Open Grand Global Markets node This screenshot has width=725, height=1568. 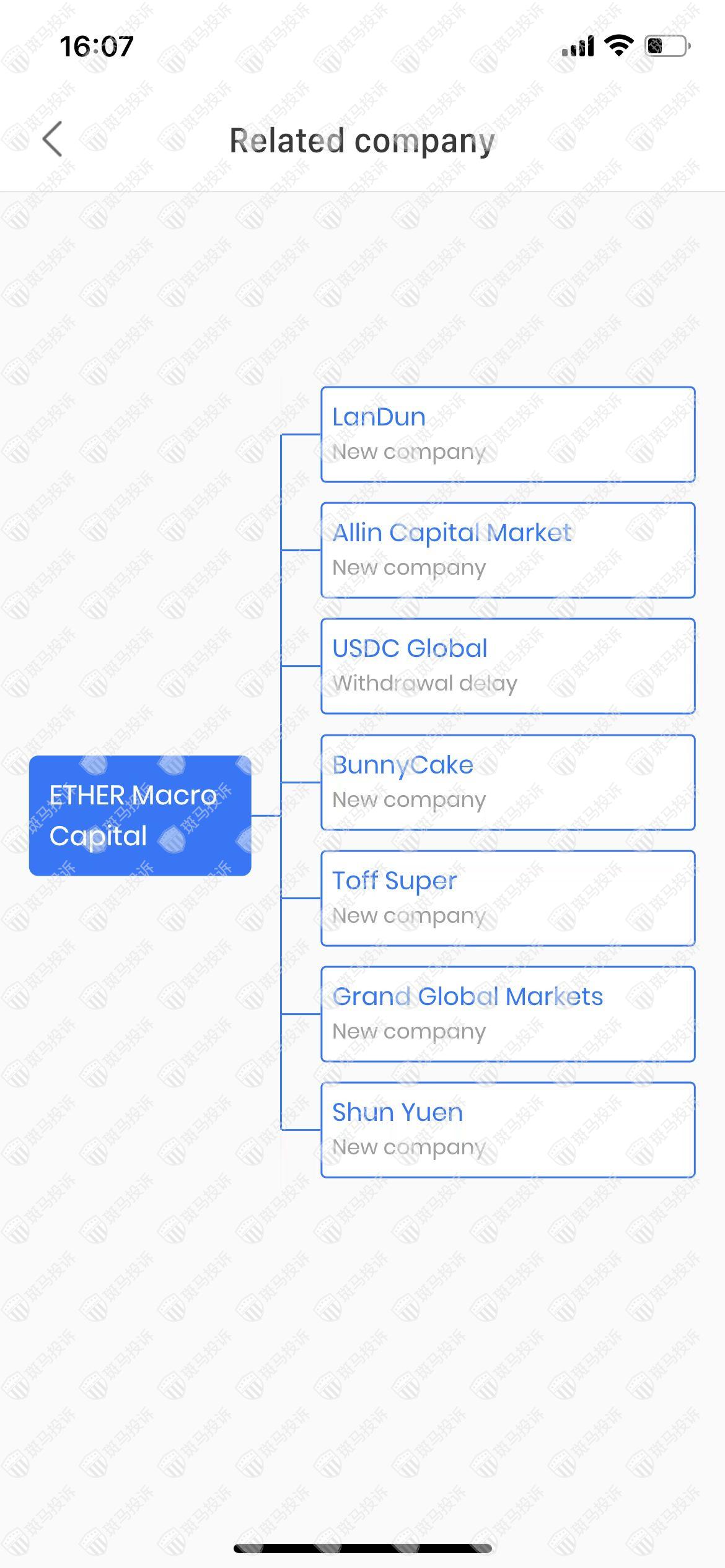(507, 1014)
